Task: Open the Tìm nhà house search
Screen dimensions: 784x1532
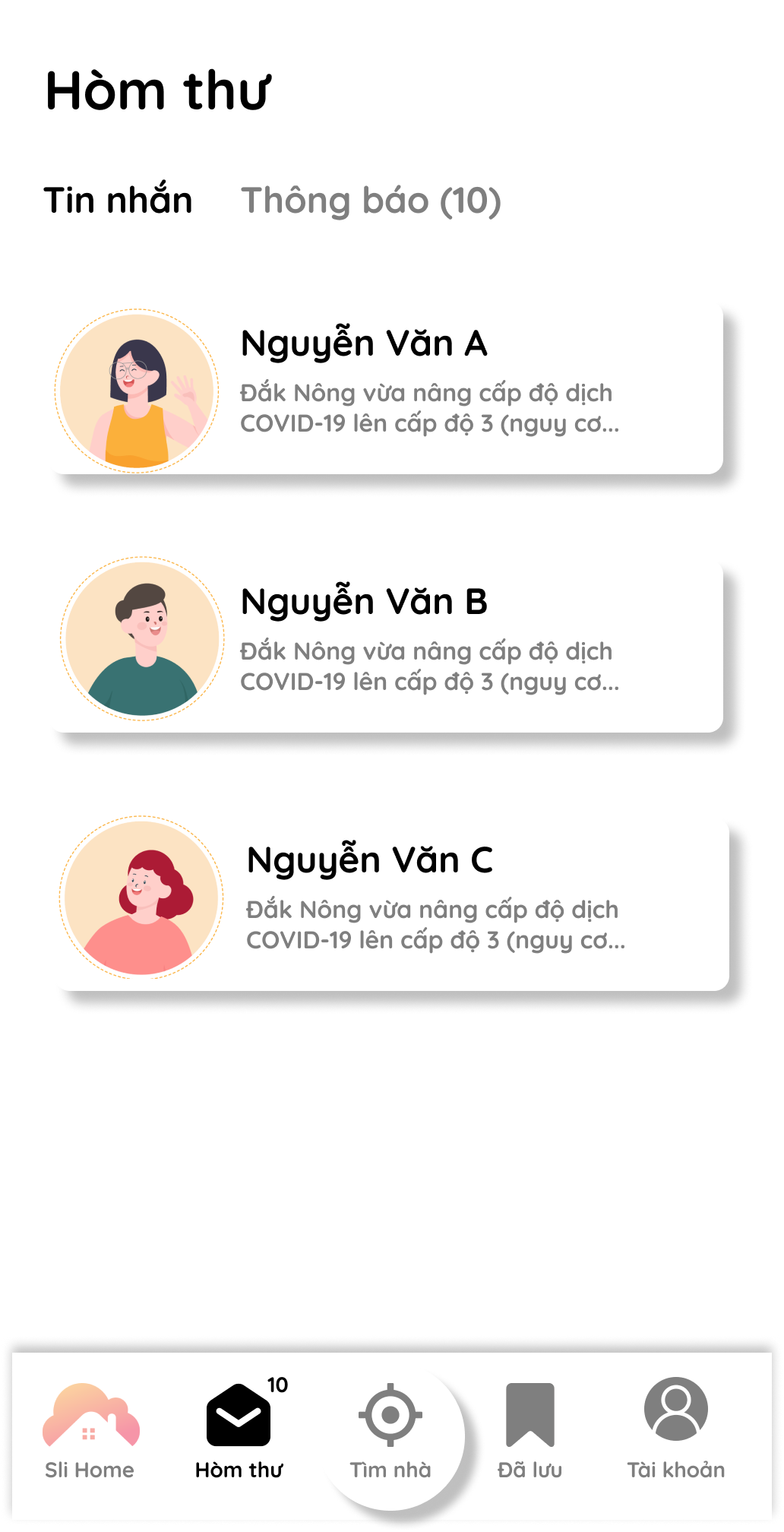Action: click(390, 1430)
